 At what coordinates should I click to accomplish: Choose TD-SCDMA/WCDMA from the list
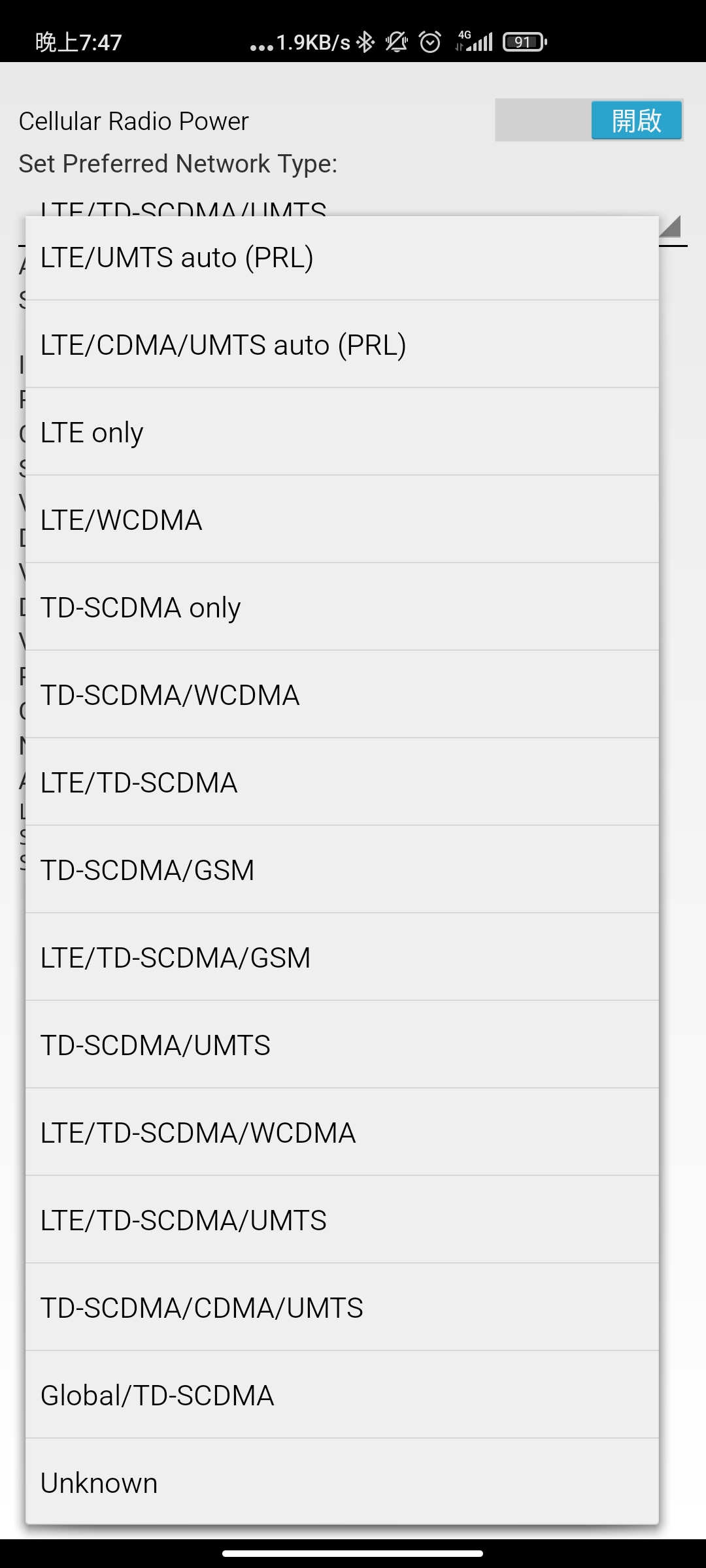coord(342,694)
